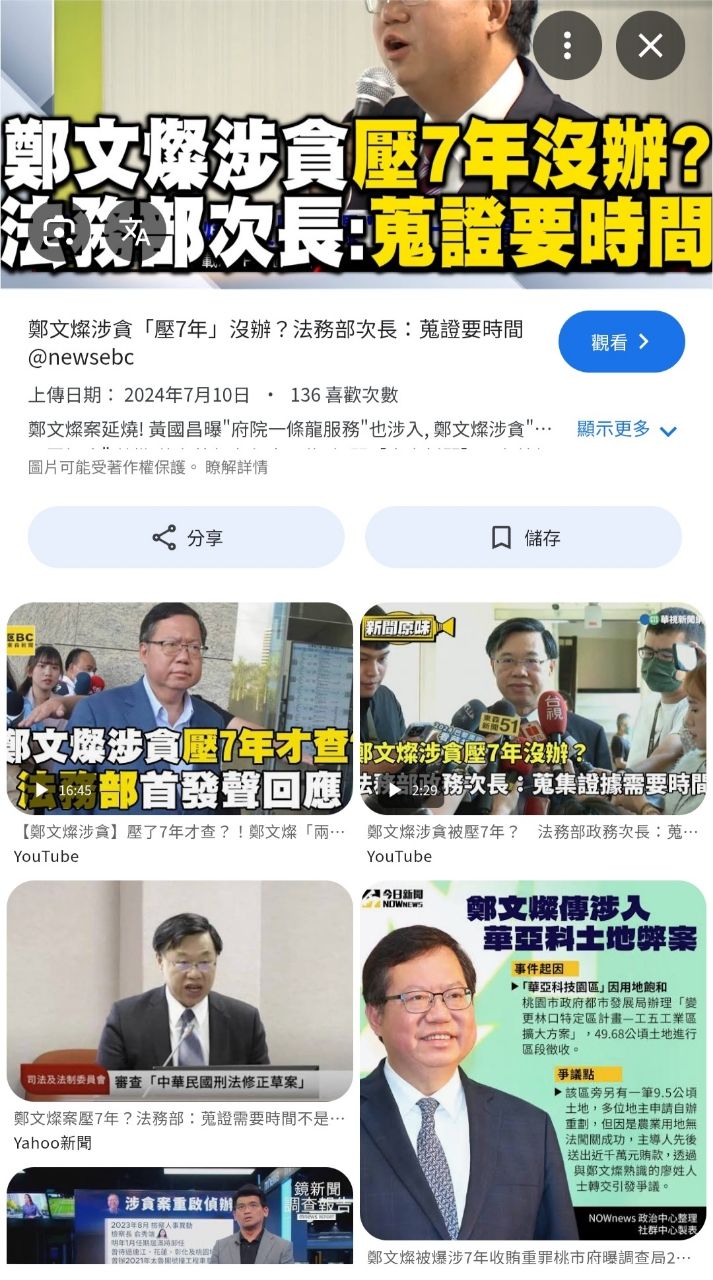713x1280 pixels.
Task: Close the image viewer
Action: point(650,45)
